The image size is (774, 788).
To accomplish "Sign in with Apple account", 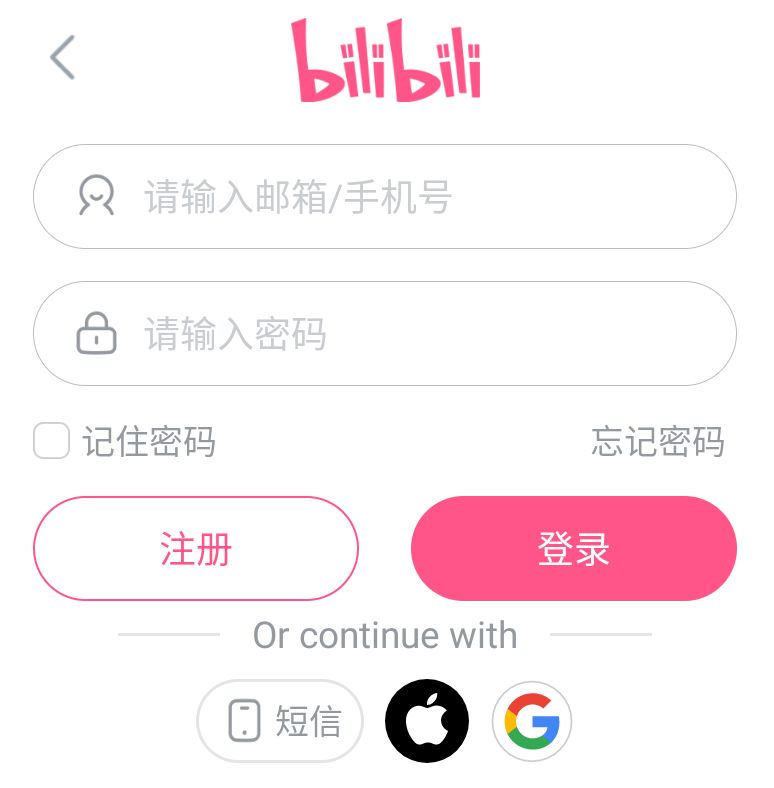I will pos(427,720).
